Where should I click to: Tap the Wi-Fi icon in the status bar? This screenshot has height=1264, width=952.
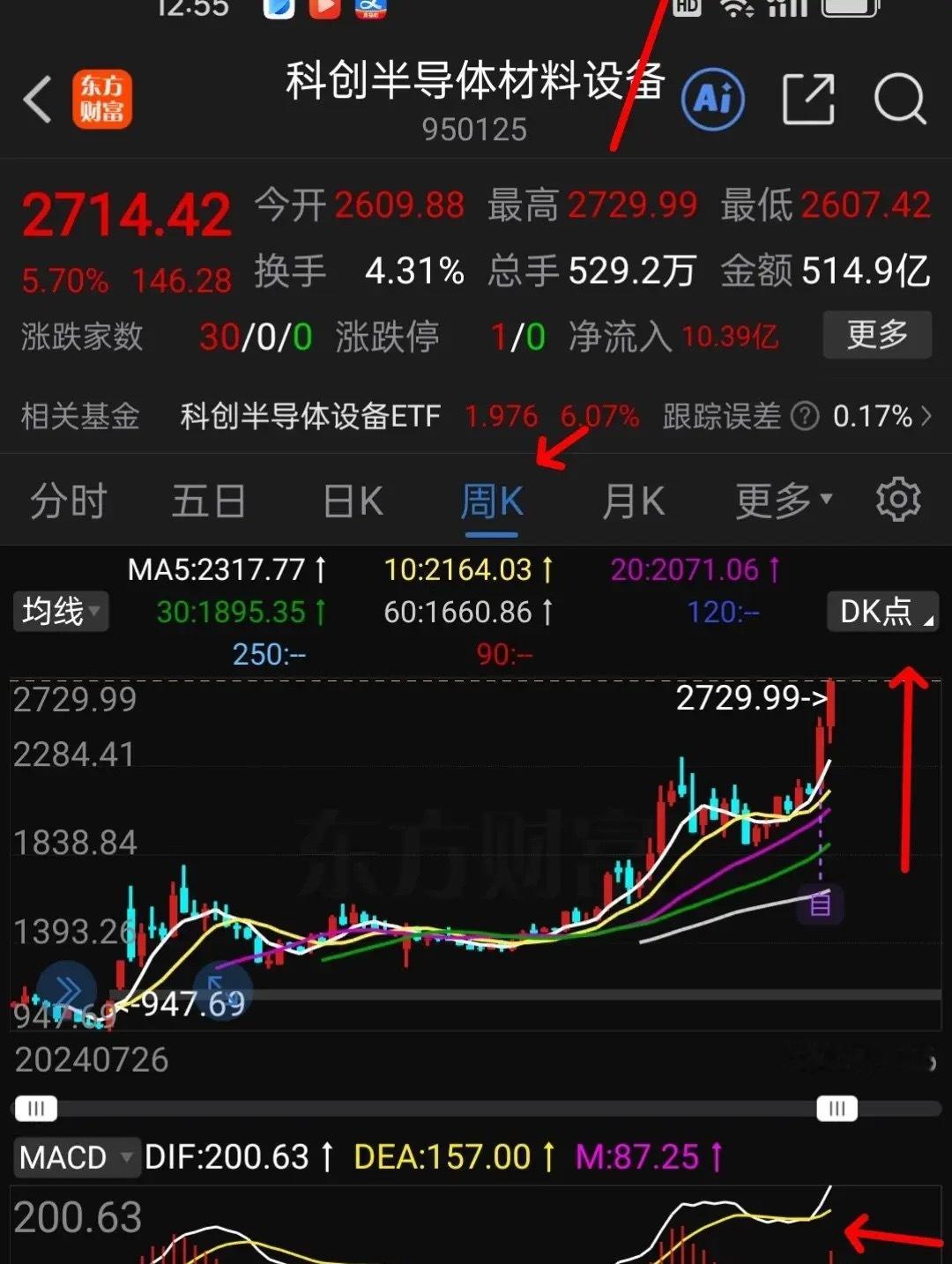click(x=739, y=8)
